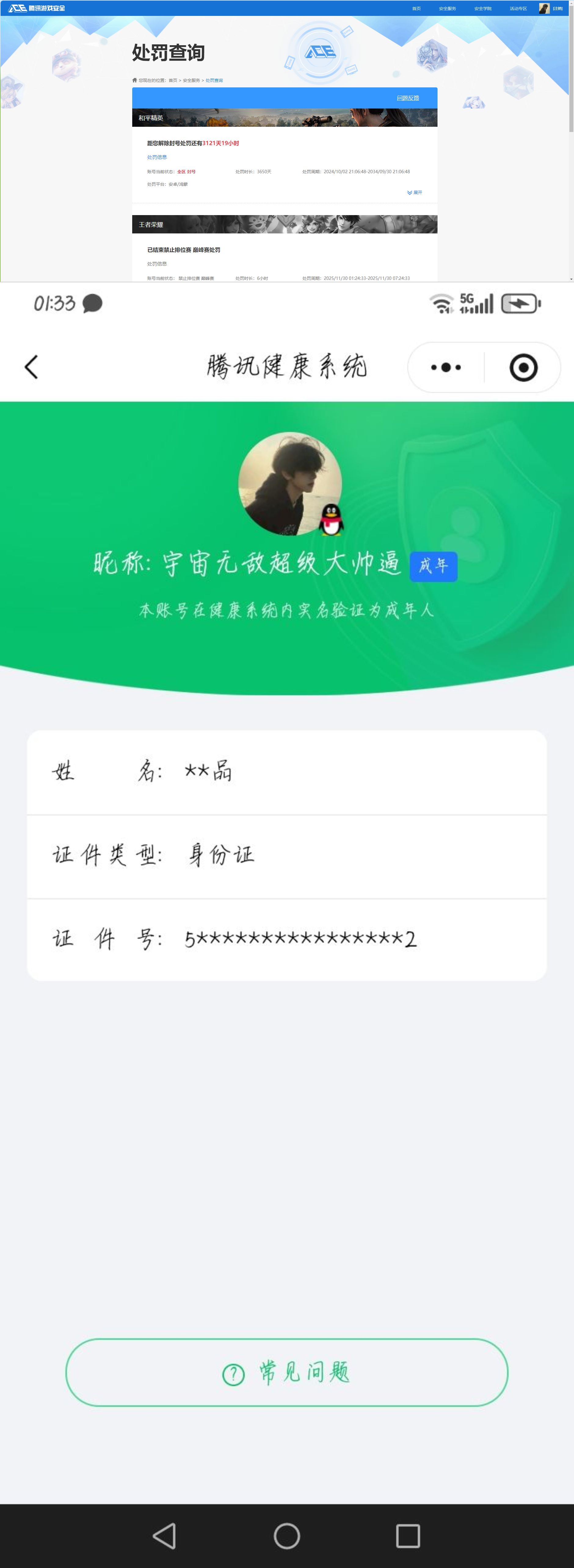Select 首页 in the top navigation
574x1568 pixels.
click(417, 9)
